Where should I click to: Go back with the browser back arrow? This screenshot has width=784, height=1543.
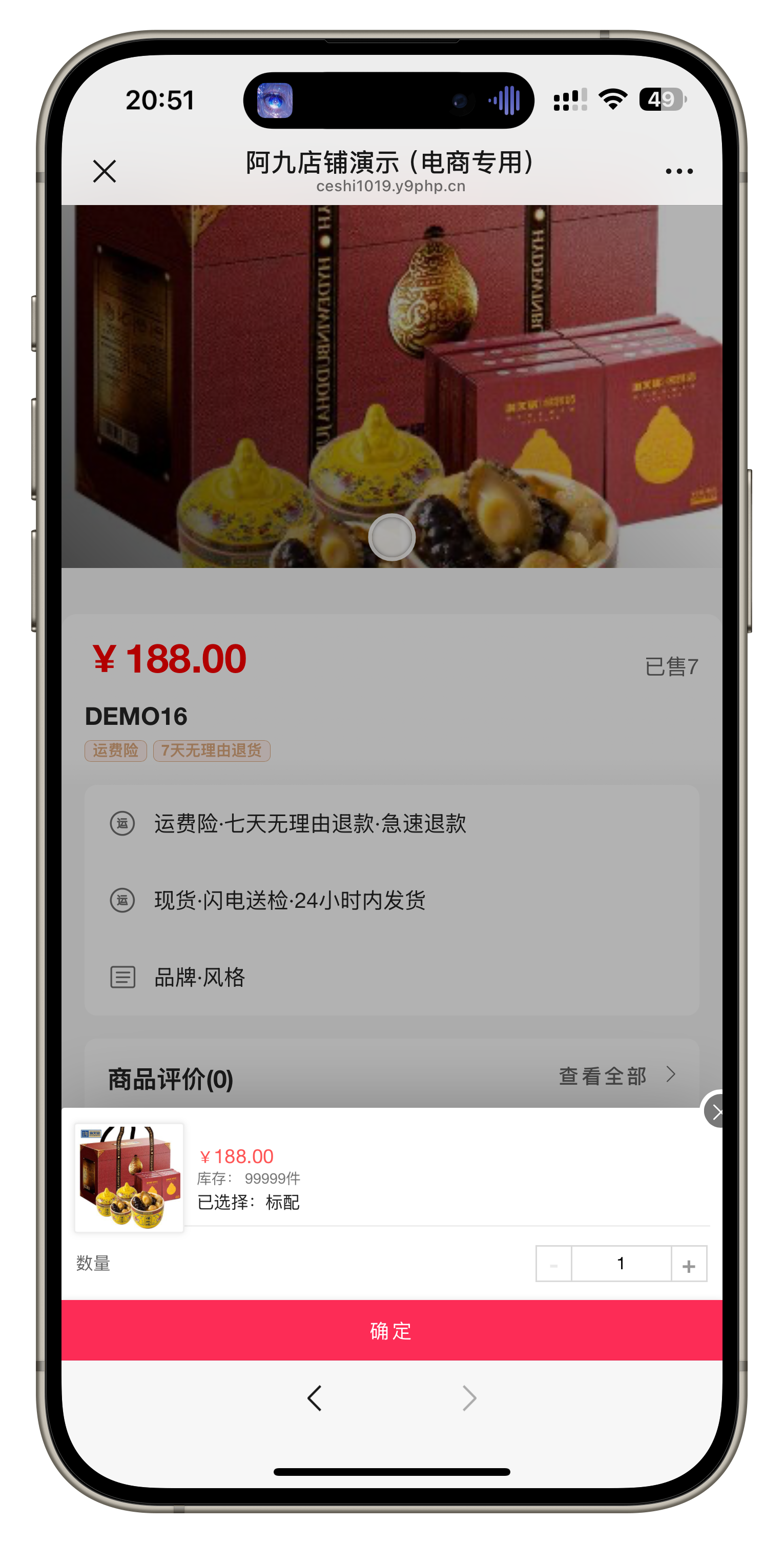click(315, 1398)
